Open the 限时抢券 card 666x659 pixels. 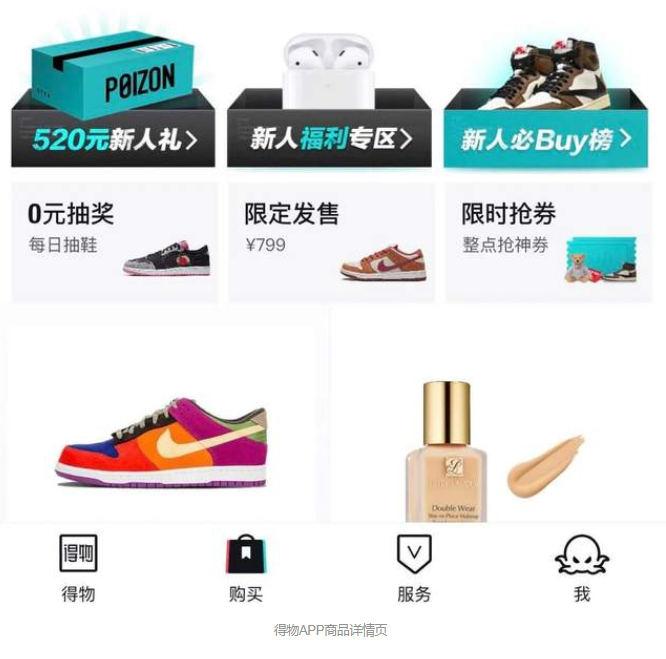pos(547,241)
